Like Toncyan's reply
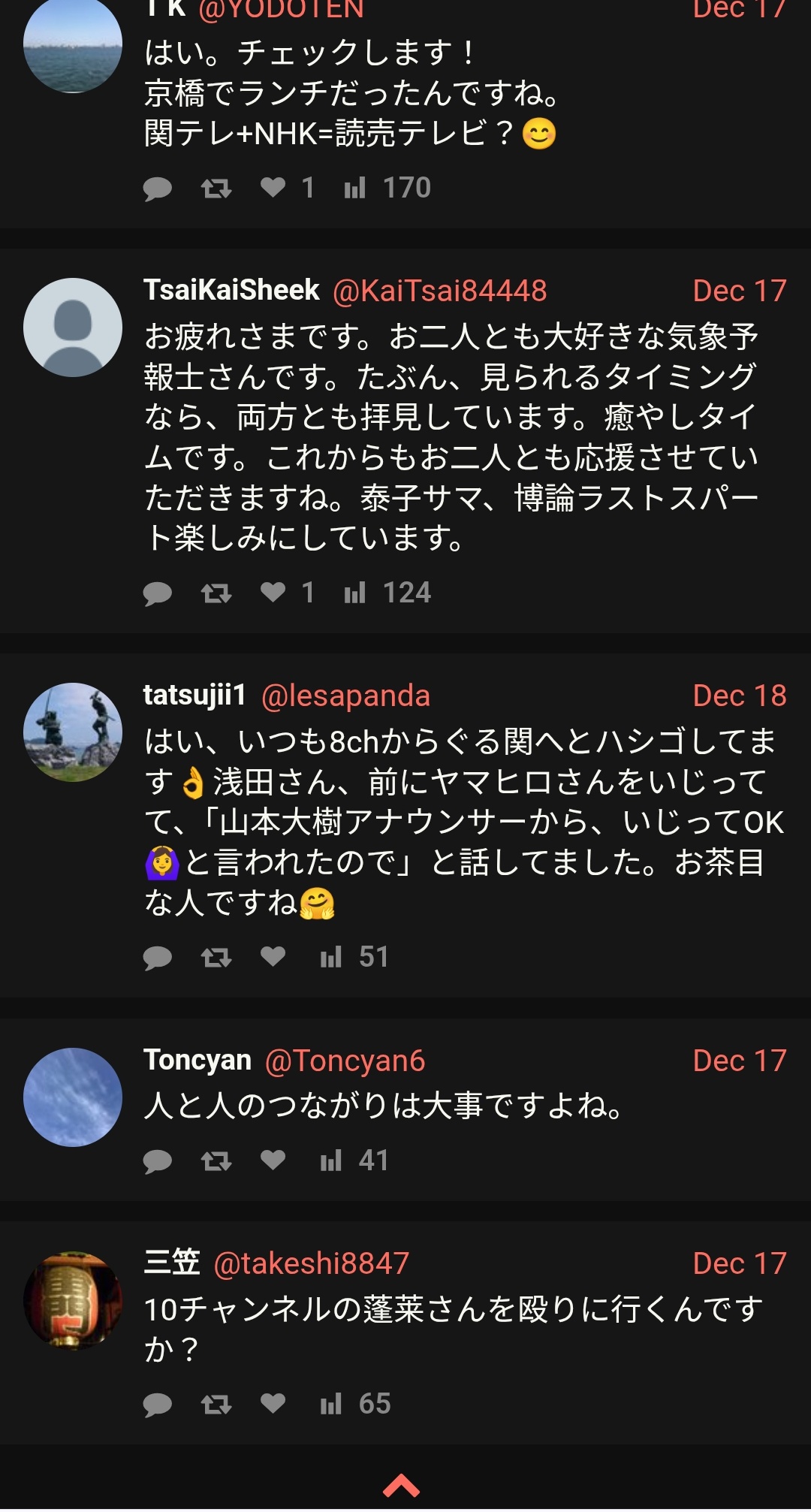 point(273,1160)
